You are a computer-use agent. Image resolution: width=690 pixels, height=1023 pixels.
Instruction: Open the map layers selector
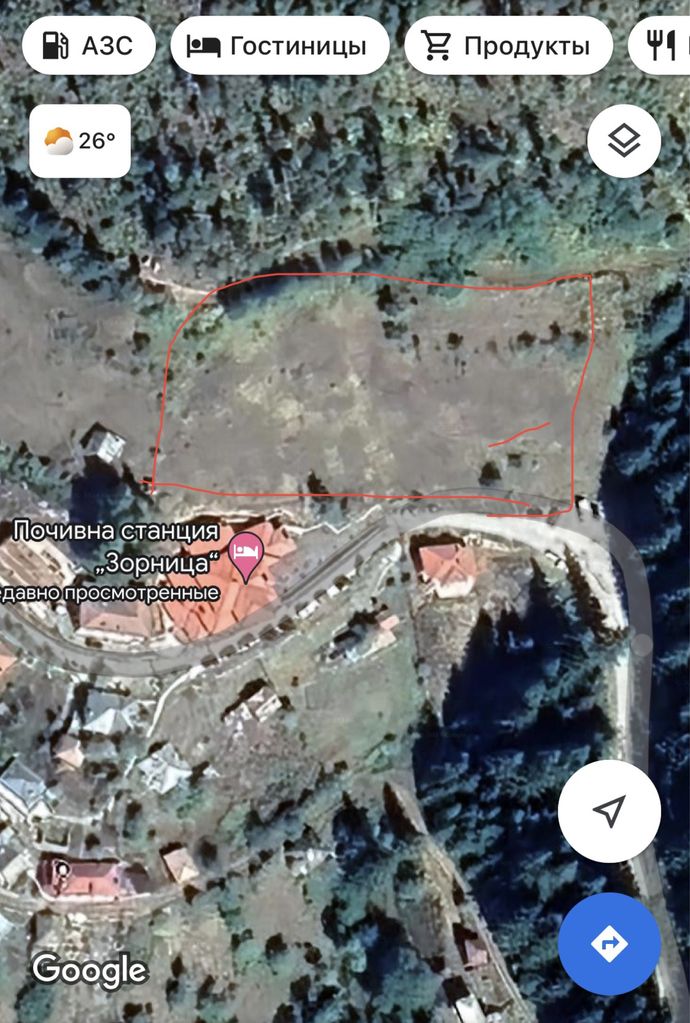(624, 141)
